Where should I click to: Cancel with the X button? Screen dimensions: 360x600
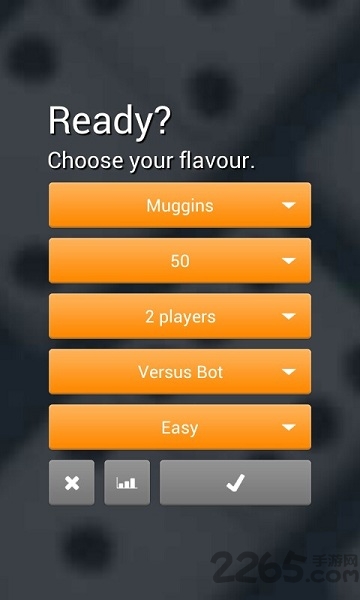72,483
